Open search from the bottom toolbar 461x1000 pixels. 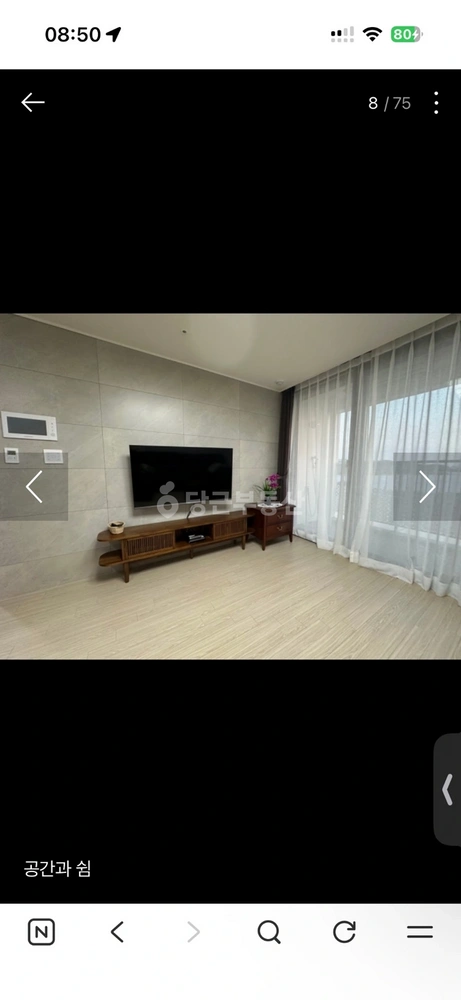(269, 932)
